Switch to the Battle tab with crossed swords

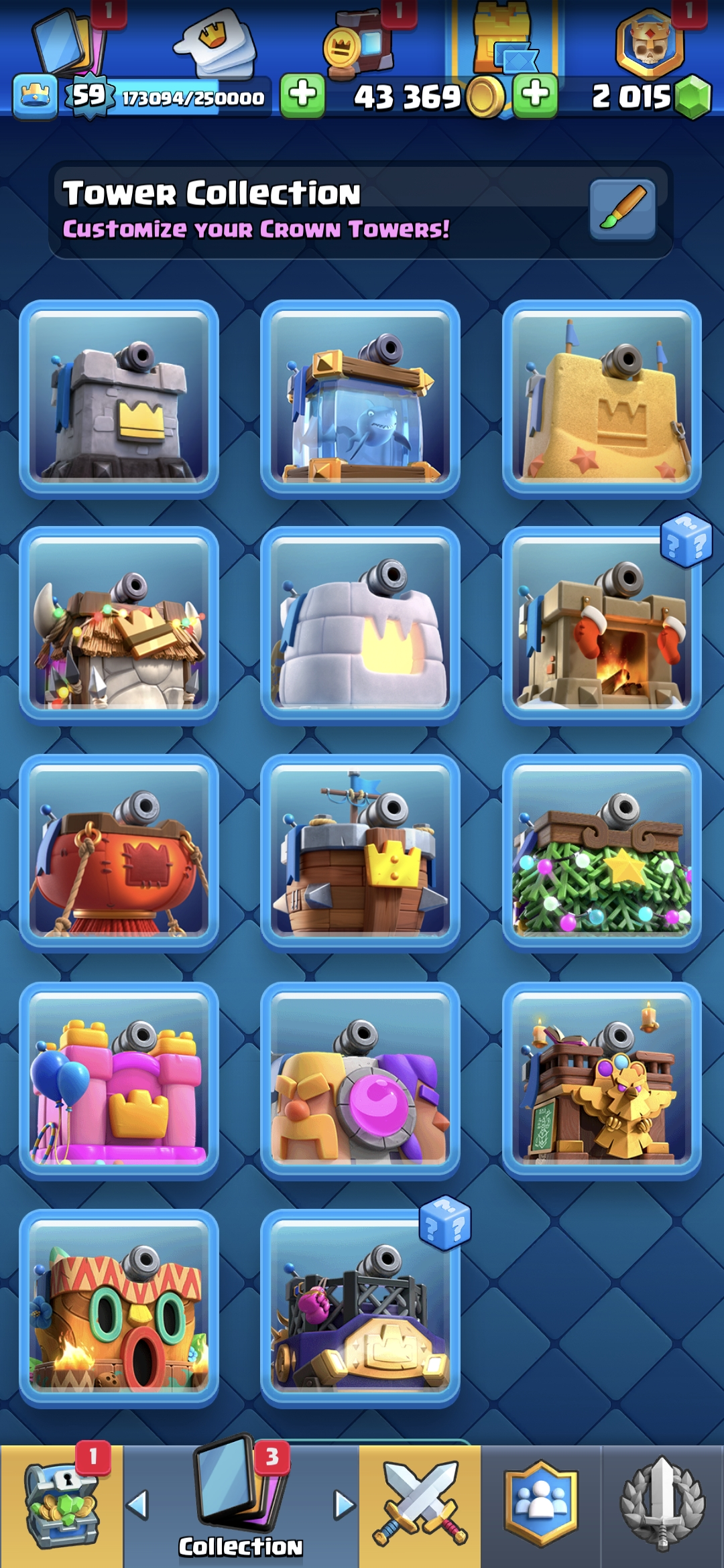coord(420,1505)
